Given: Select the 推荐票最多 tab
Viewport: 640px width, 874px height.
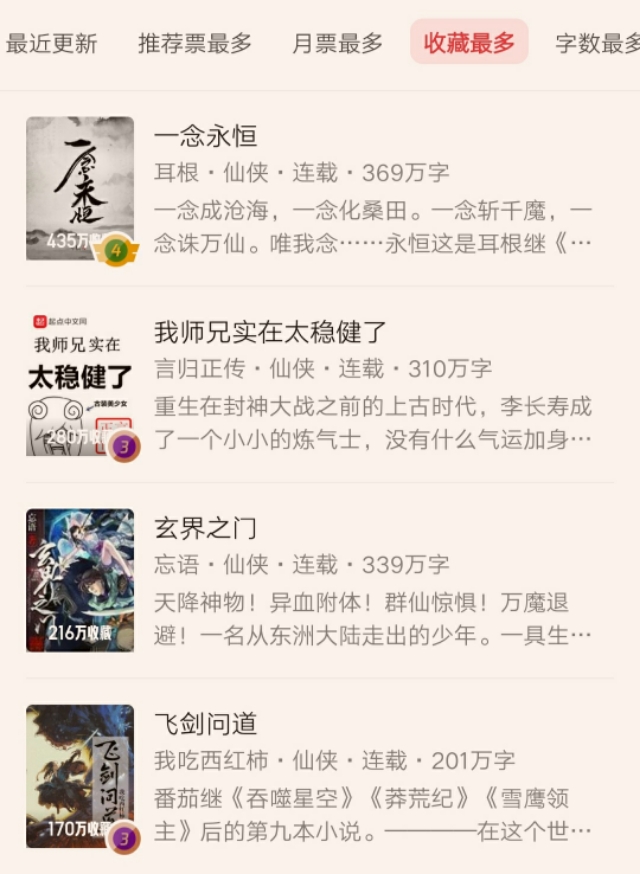Looking at the screenshot, I should 195,43.
